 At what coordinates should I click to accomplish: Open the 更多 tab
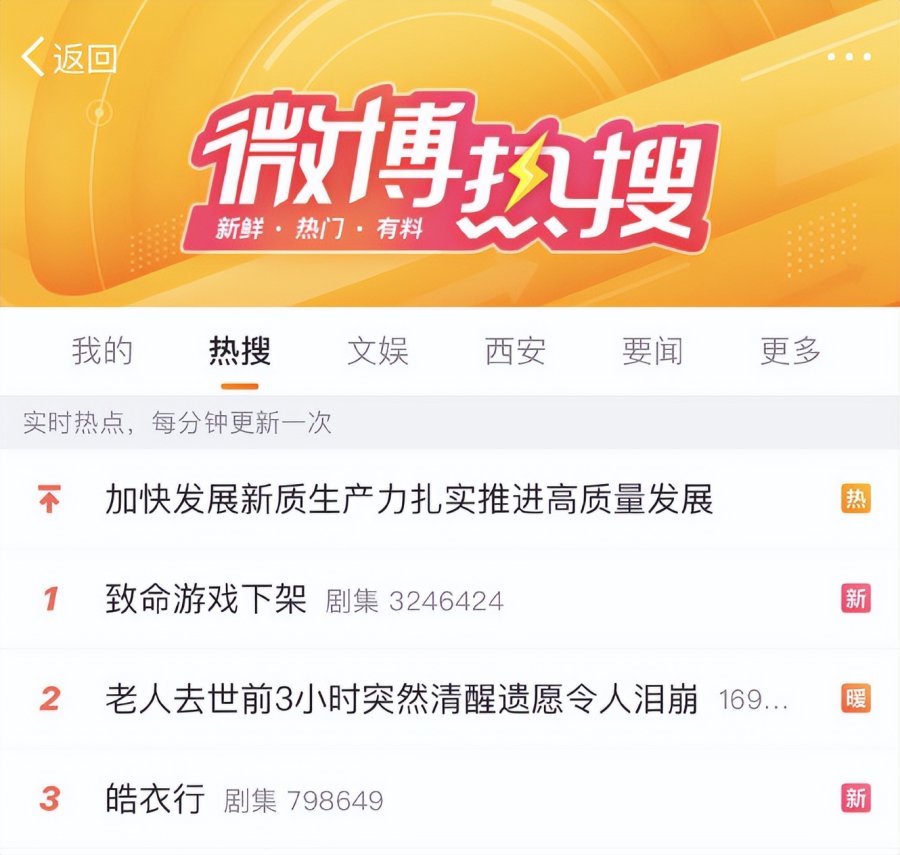(x=790, y=351)
